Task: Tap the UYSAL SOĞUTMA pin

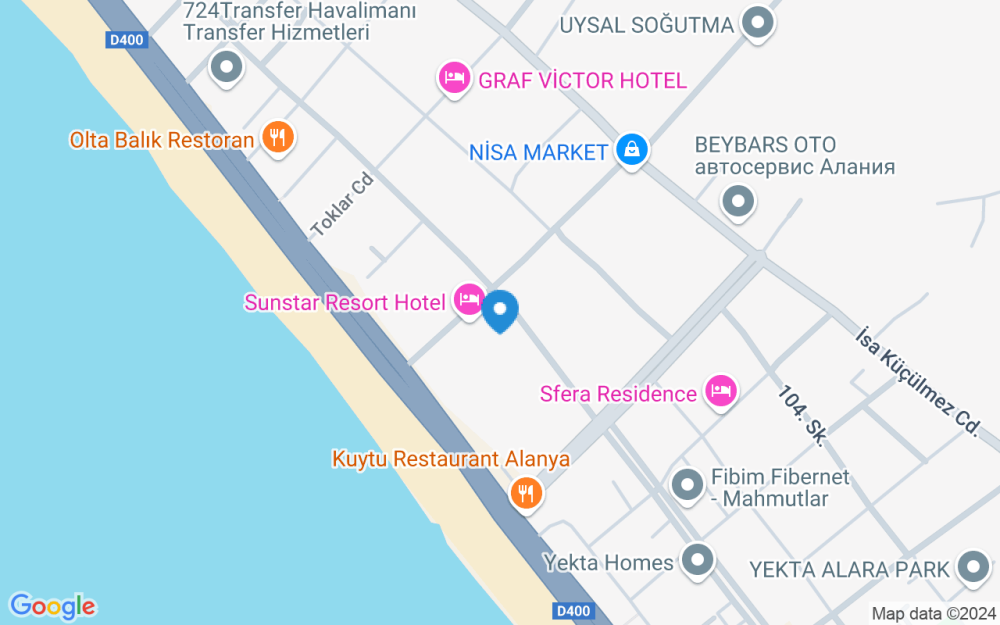Action: [x=759, y=23]
